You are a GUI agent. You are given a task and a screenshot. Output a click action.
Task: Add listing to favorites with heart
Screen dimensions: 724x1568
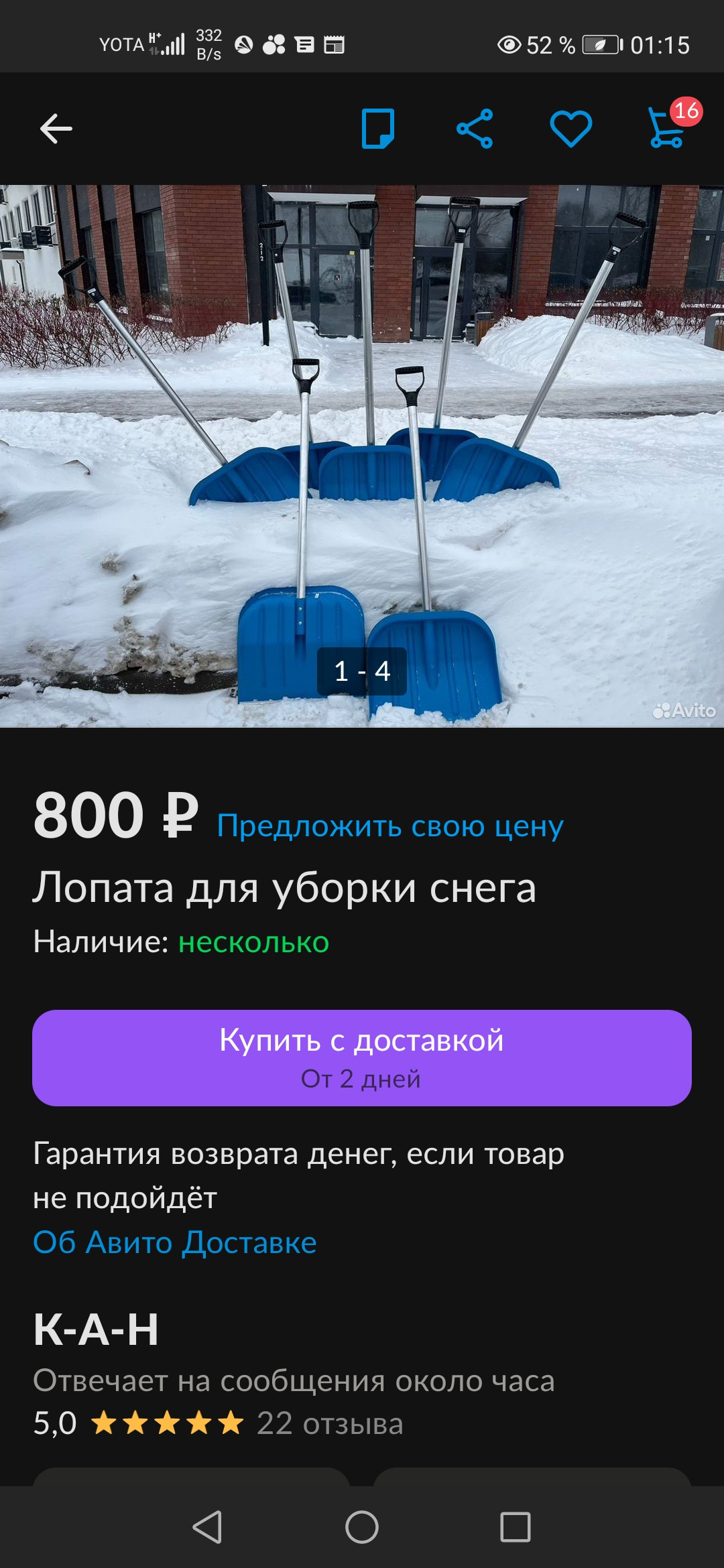coord(570,129)
